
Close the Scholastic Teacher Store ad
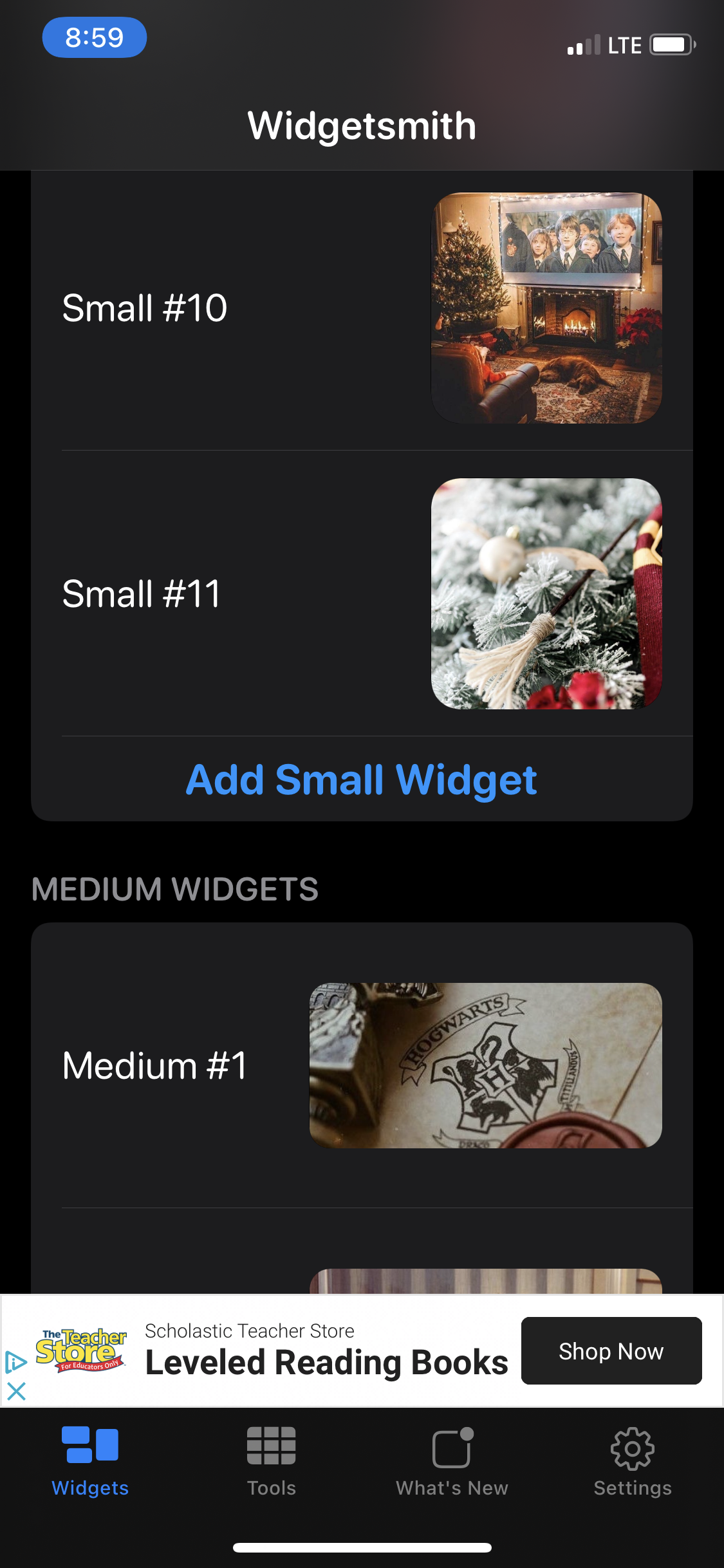click(16, 1392)
